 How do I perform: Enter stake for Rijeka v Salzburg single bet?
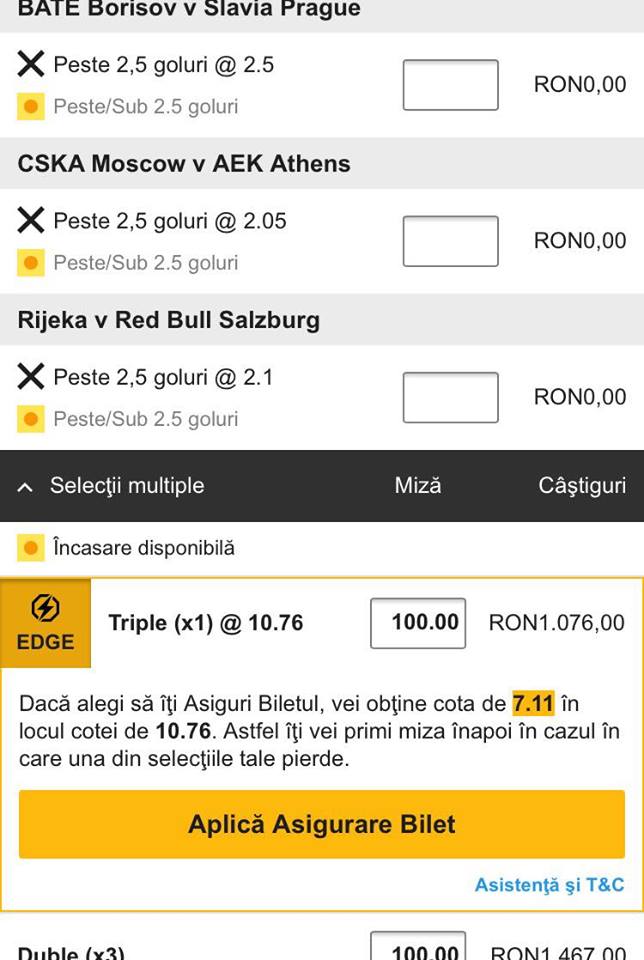pyautogui.click(x=451, y=397)
